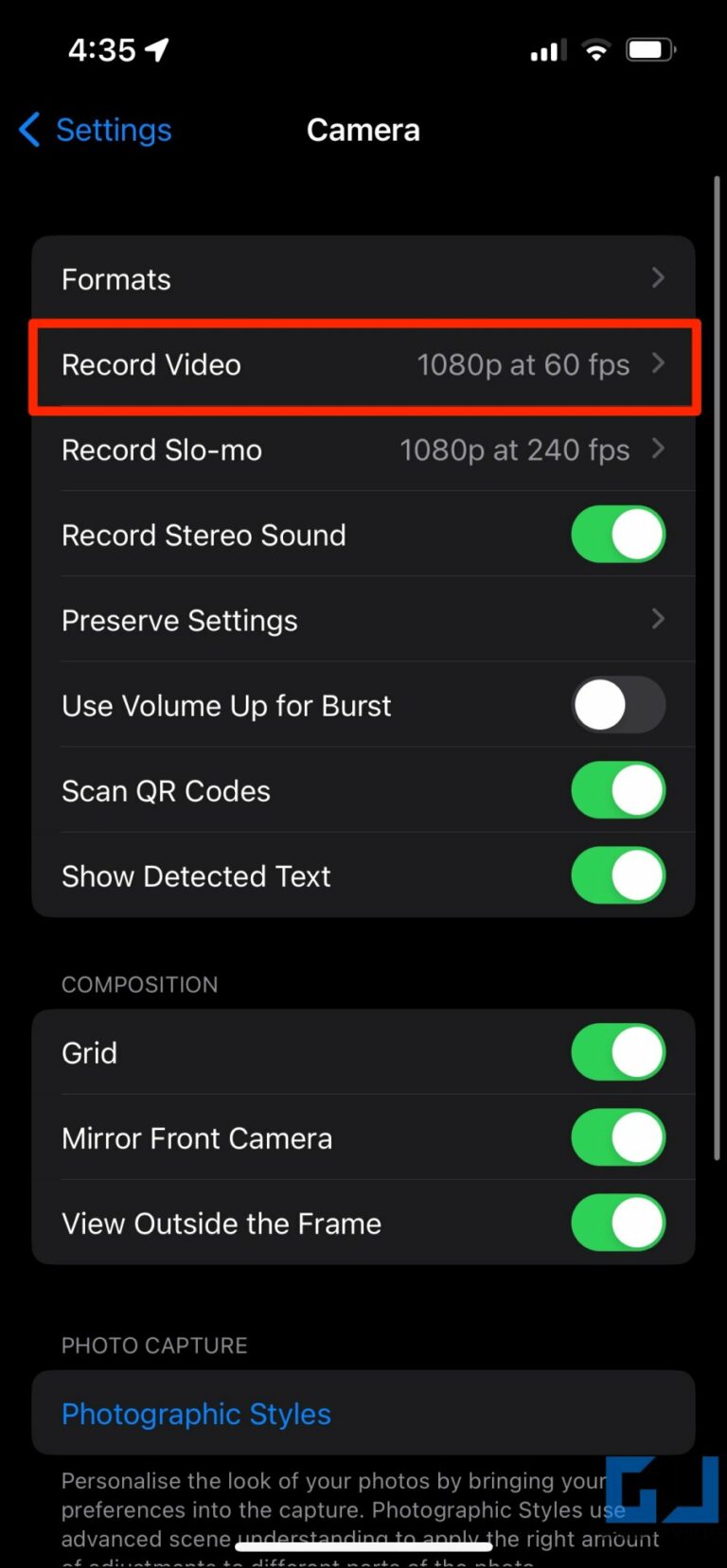Open Record Video resolution options
The width and height of the screenshot is (727, 1568).
point(363,365)
